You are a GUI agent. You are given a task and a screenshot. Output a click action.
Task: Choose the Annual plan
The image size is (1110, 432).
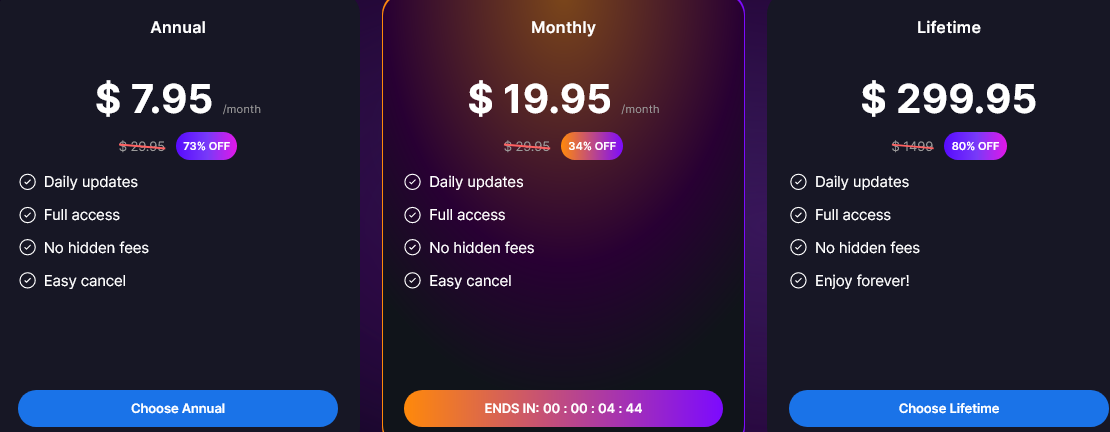pos(178,408)
